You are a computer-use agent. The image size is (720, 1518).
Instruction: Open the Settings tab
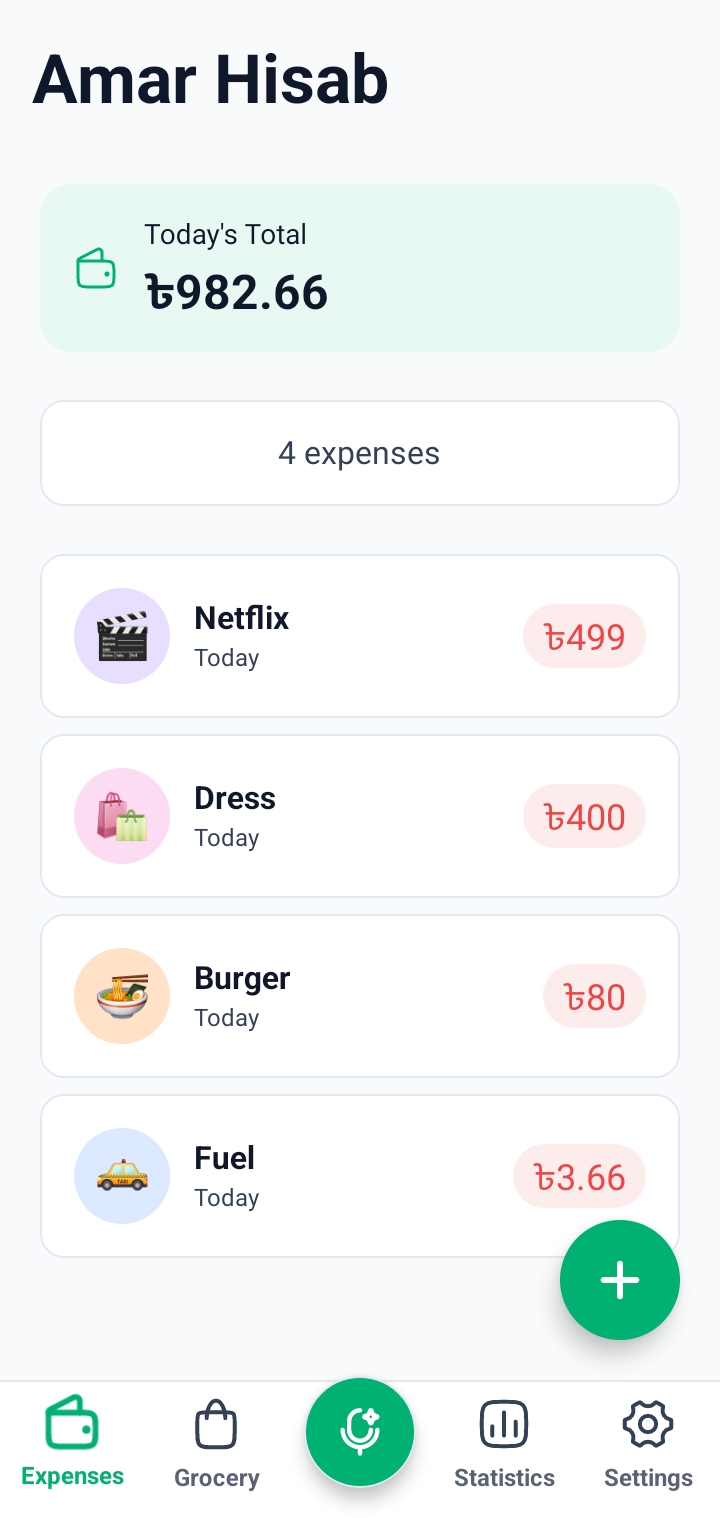648,1445
